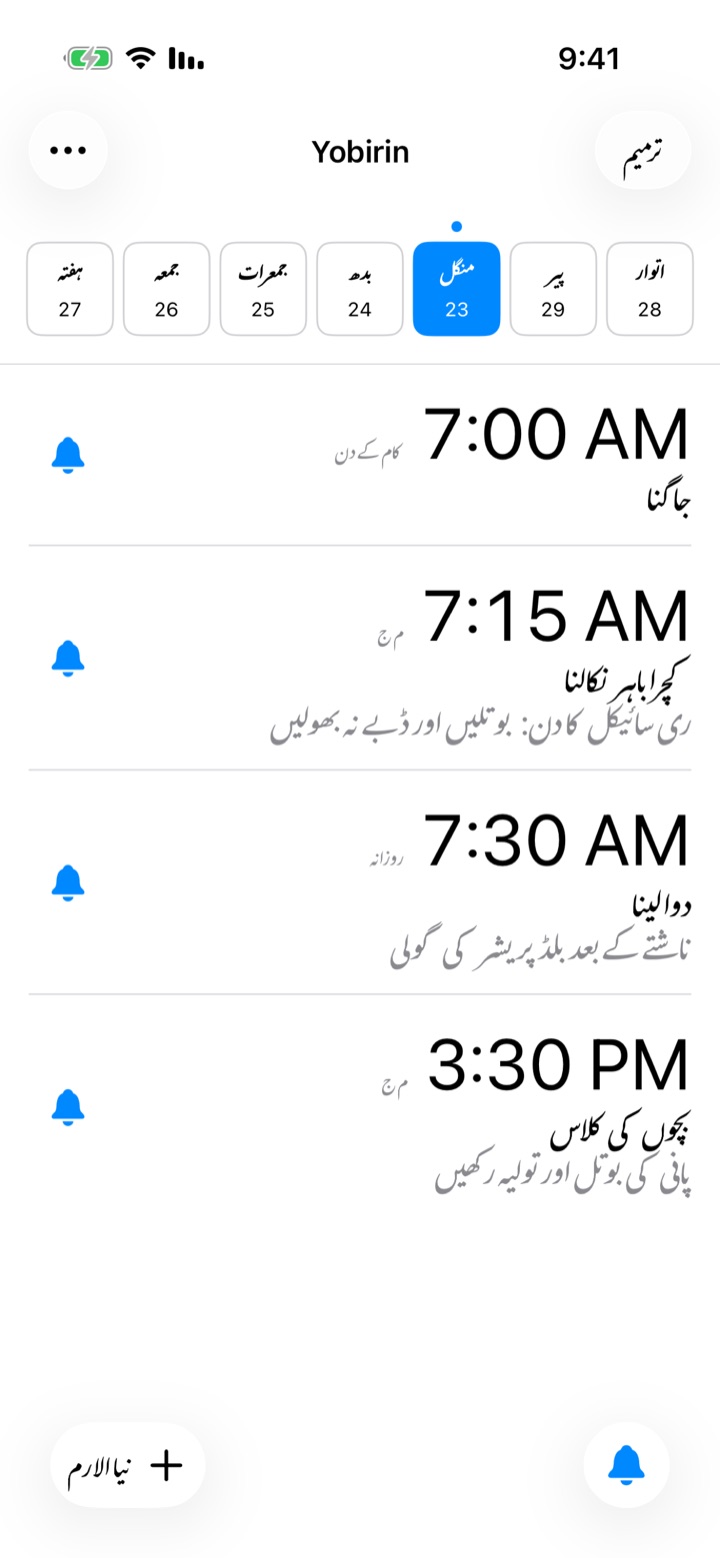Switch to جمعرات 25

[263, 289]
